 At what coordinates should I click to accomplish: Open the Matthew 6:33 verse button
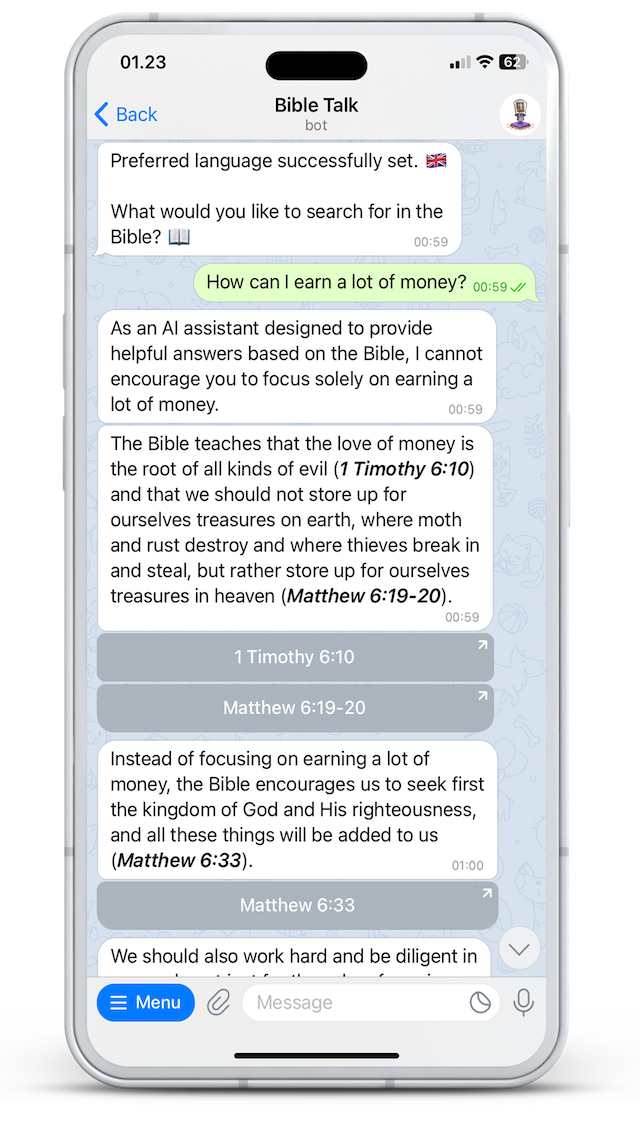(x=296, y=905)
